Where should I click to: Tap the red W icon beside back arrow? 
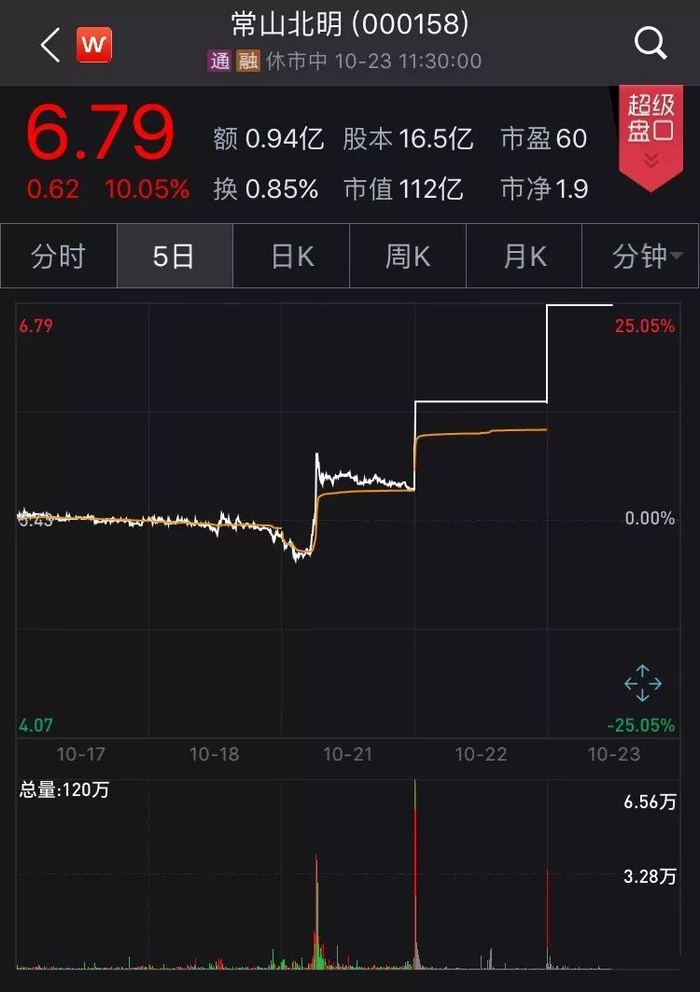pos(95,44)
